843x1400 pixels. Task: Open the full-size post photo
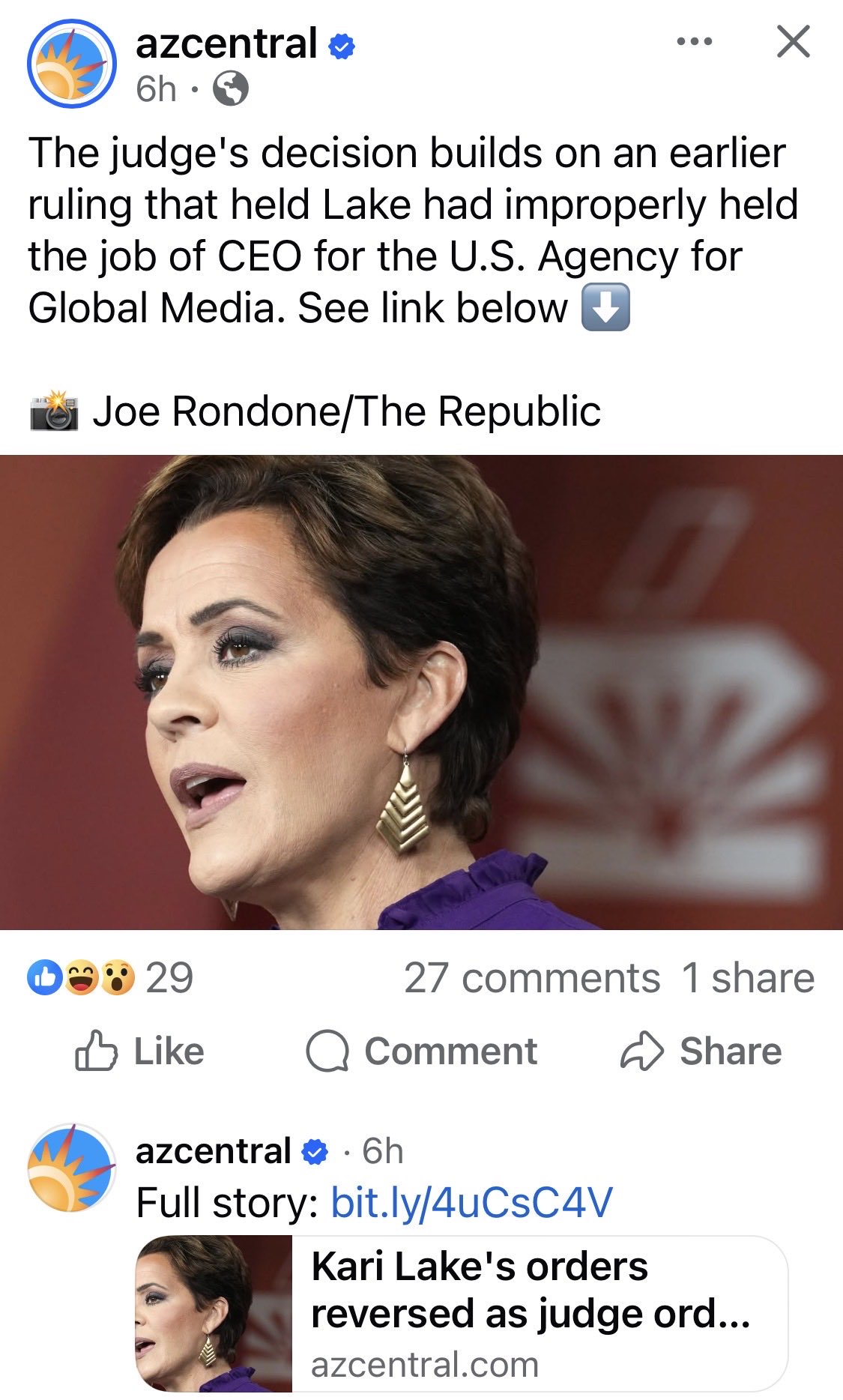(x=421, y=692)
